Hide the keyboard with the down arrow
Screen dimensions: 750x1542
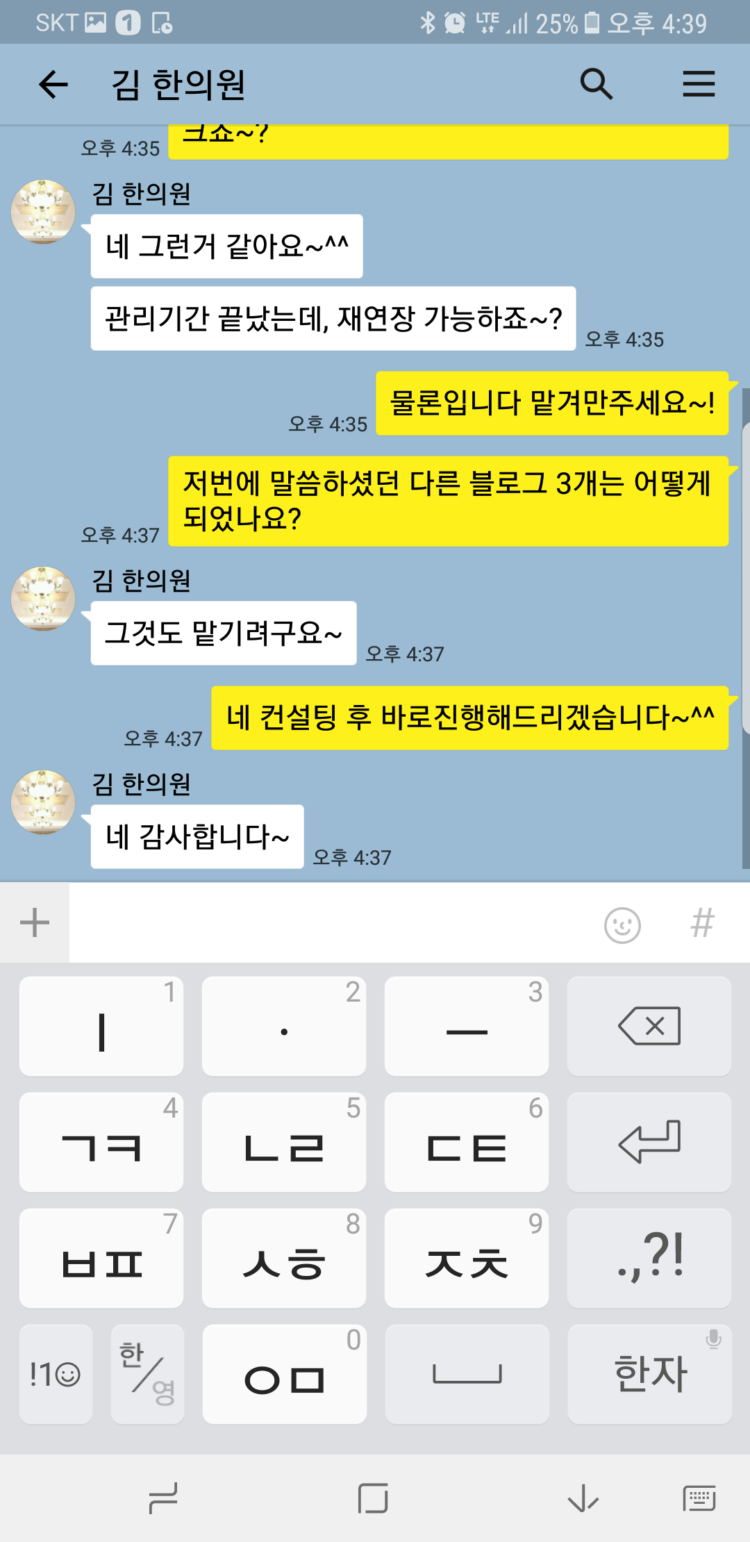click(x=580, y=1499)
